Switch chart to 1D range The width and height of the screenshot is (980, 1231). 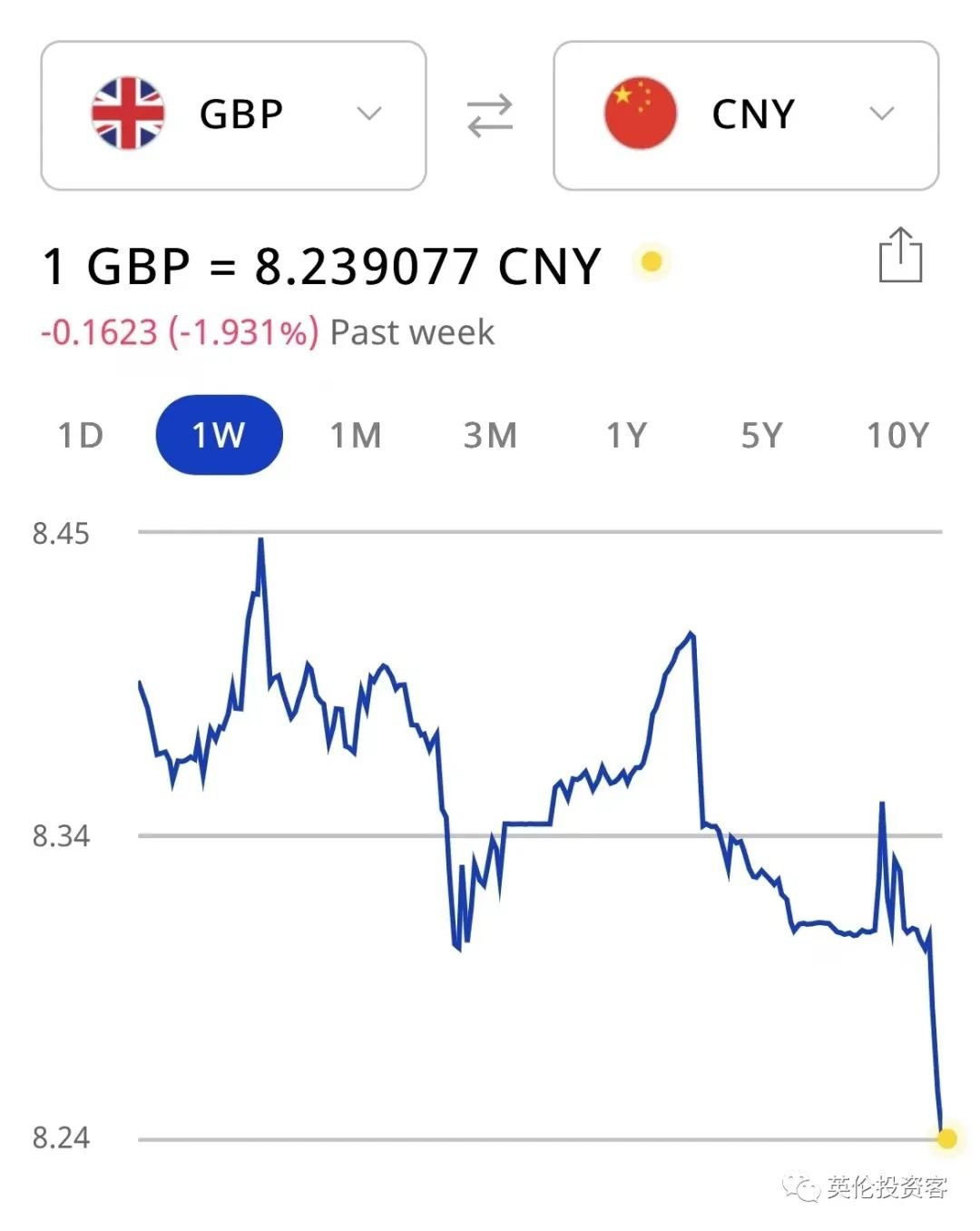[x=81, y=436]
